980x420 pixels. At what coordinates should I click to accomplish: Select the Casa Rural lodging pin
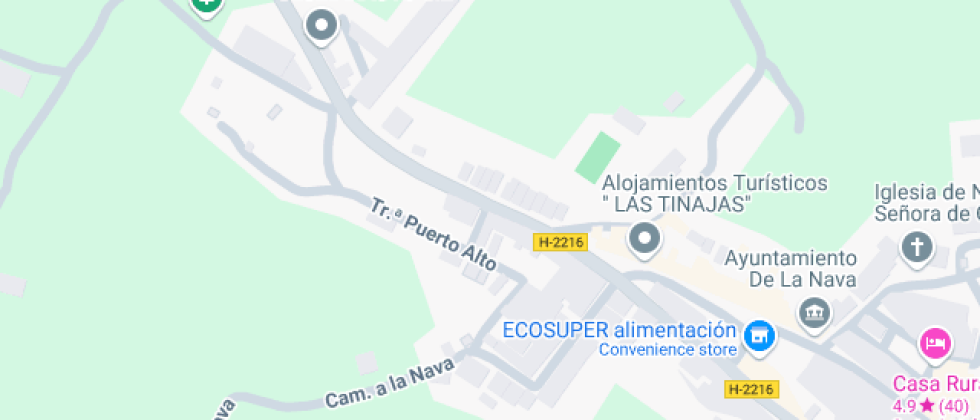click(934, 345)
